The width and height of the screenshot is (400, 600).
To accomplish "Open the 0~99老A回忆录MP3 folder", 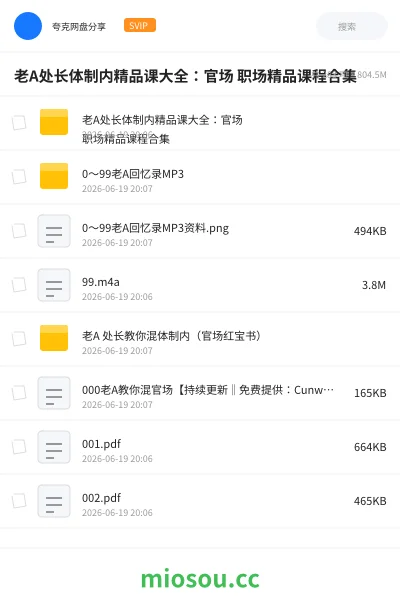I will coord(200,177).
